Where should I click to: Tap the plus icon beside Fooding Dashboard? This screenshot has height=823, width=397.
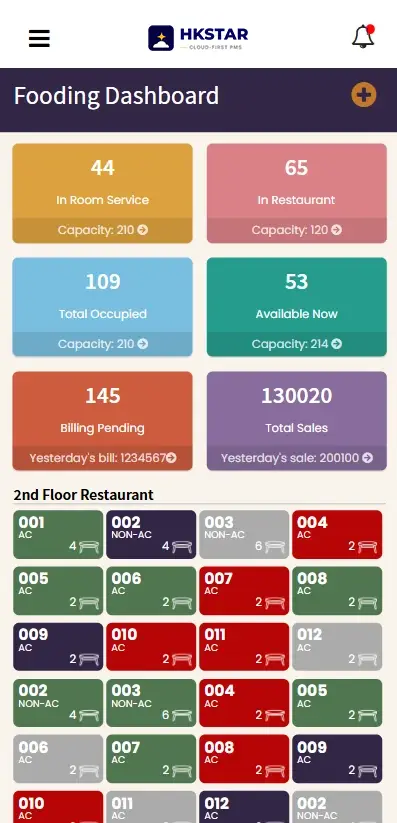364,95
